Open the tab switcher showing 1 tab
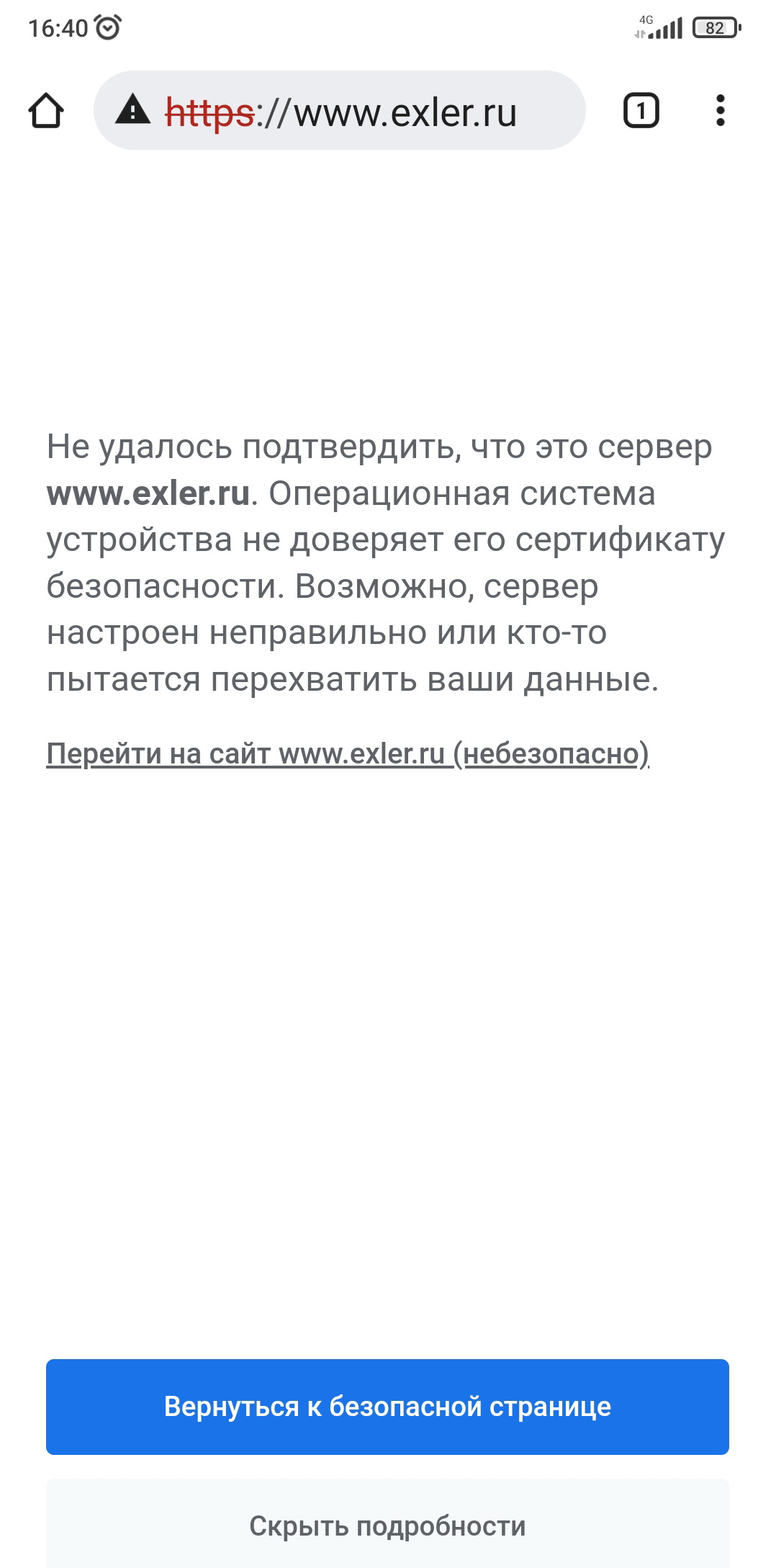The image size is (776, 1568). click(640, 111)
